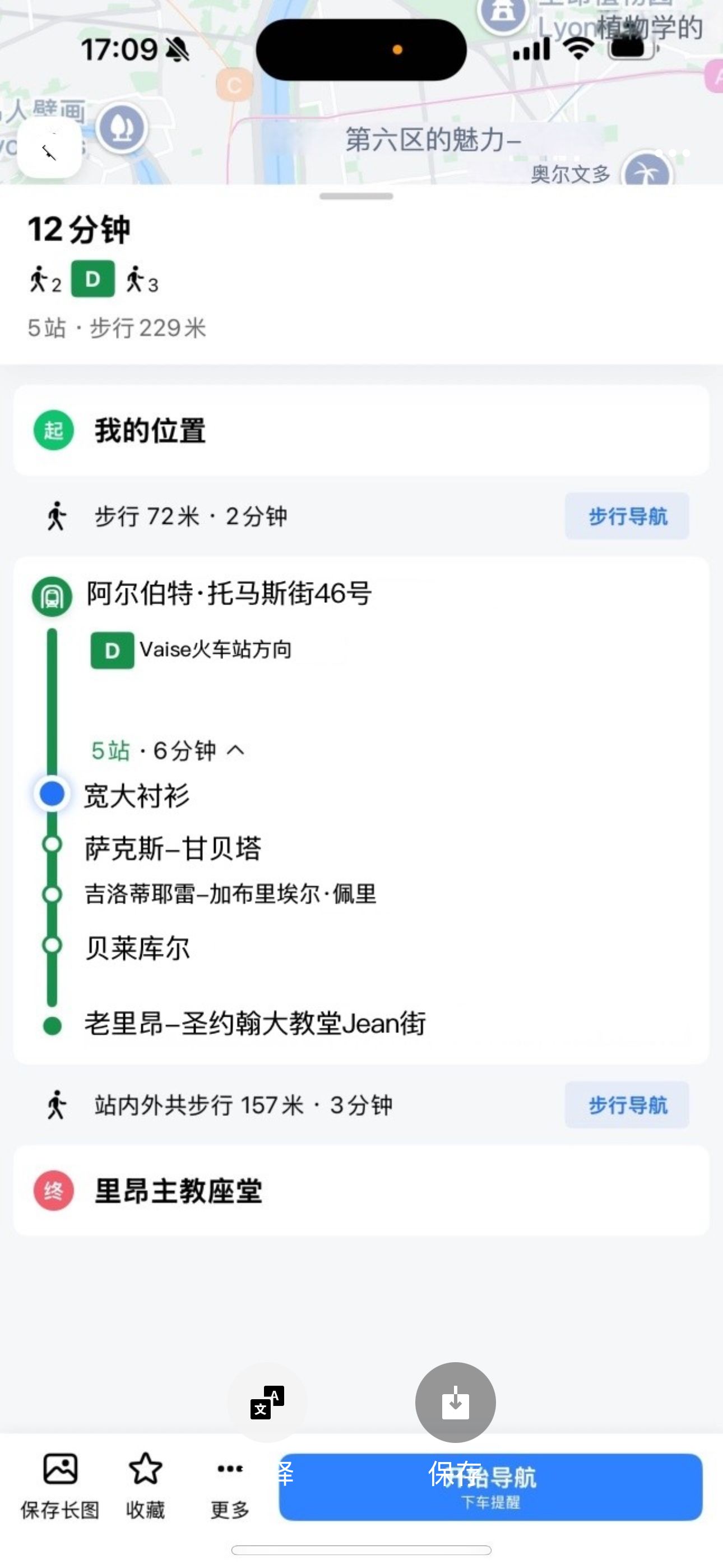Collapse the 5站 · 6分钟 stop list

[236, 750]
